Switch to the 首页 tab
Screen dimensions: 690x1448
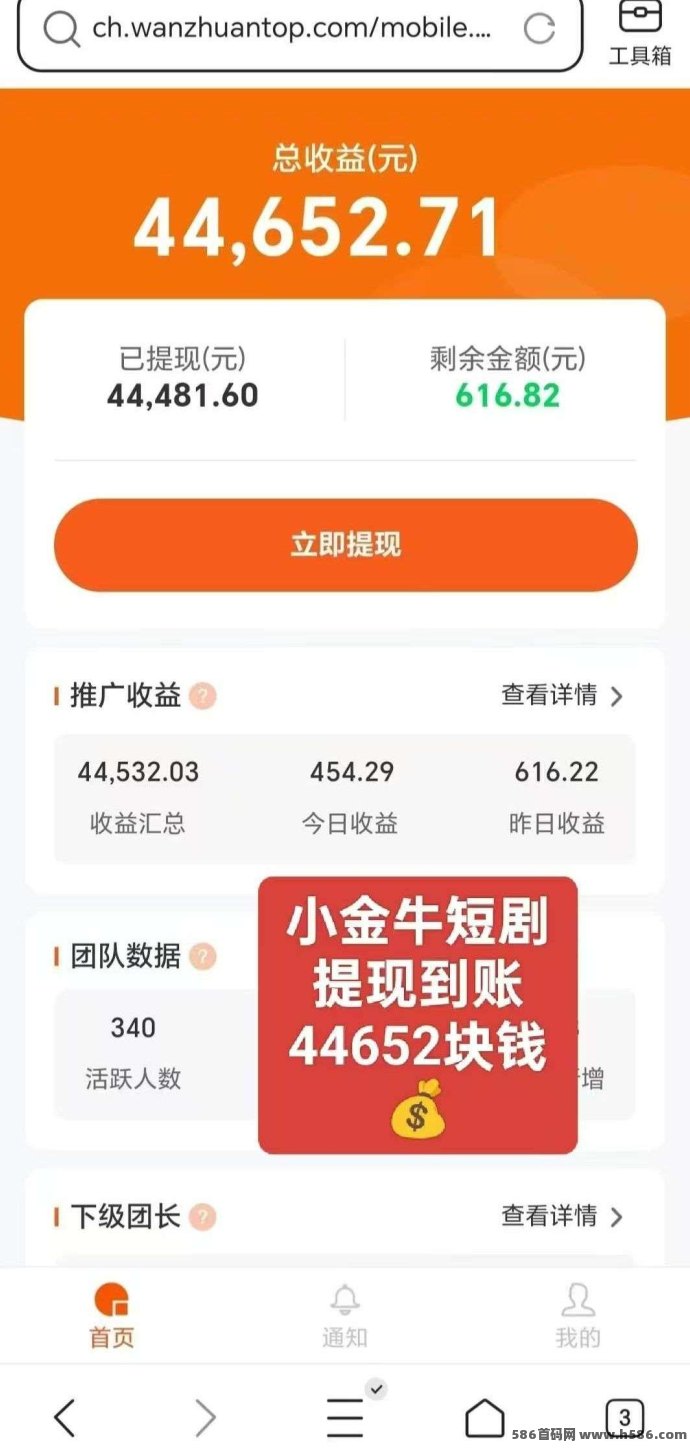coord(111,1316)
